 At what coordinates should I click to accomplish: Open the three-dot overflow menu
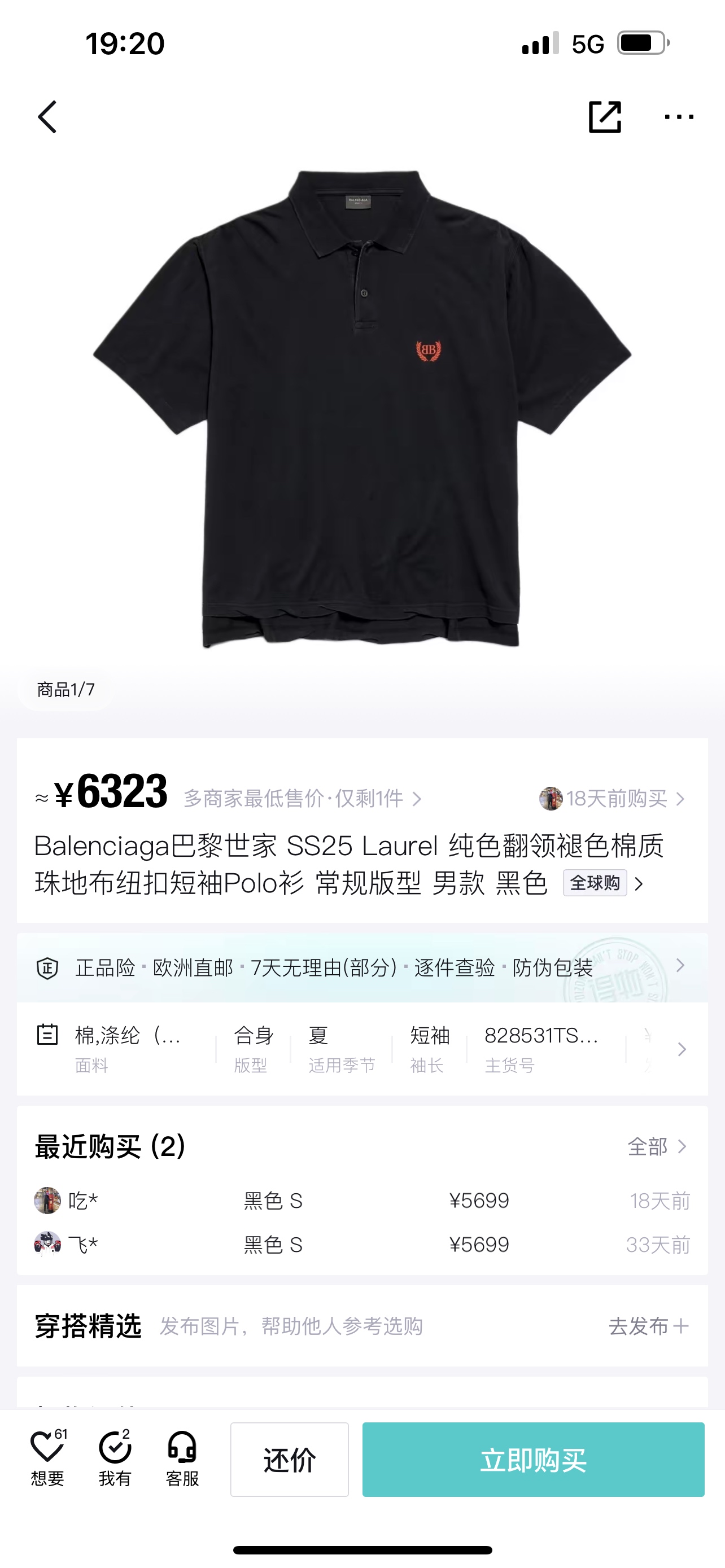point(679,117)
